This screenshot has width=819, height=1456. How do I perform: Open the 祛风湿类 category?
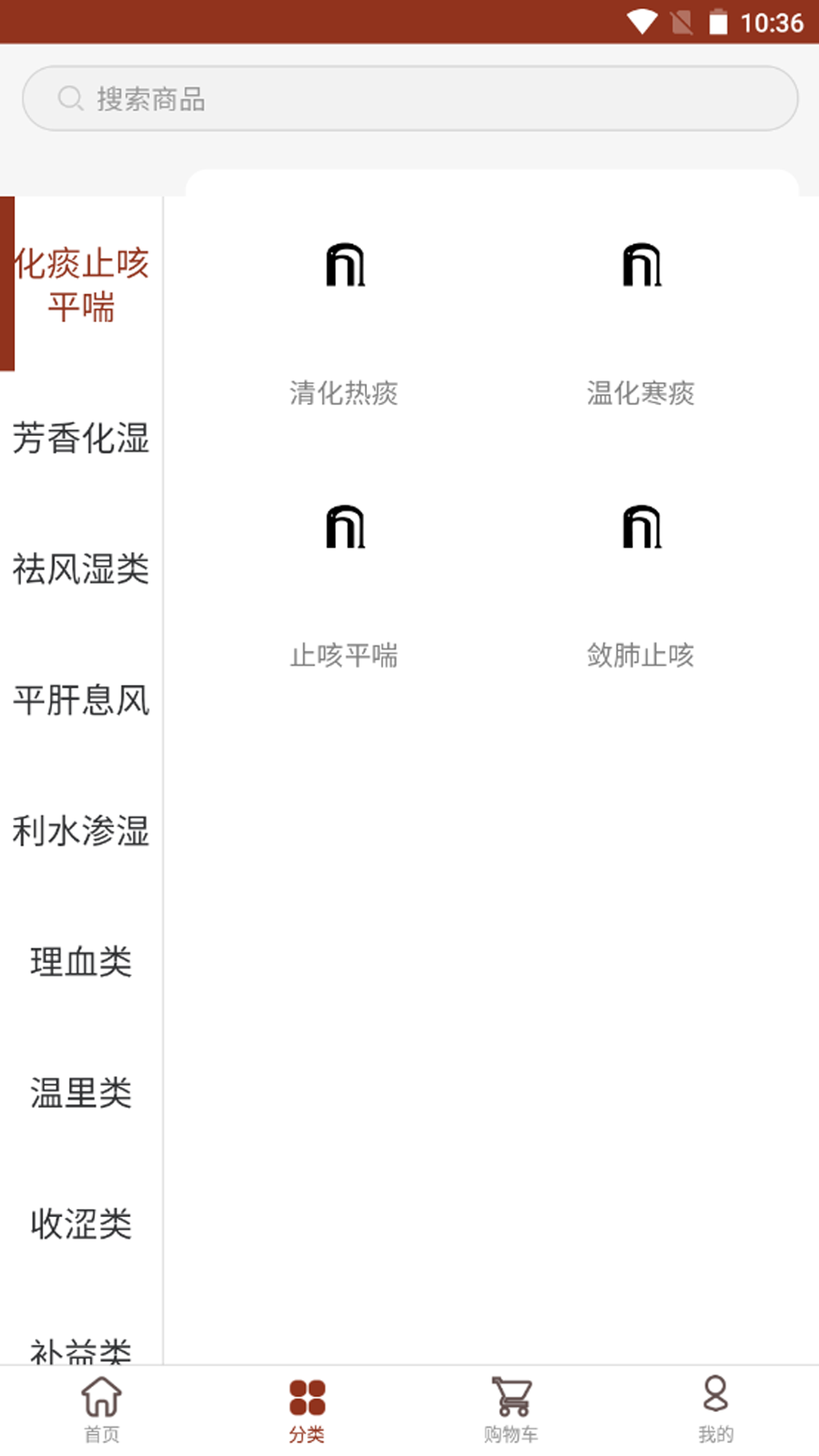click(x=81, y=569)
